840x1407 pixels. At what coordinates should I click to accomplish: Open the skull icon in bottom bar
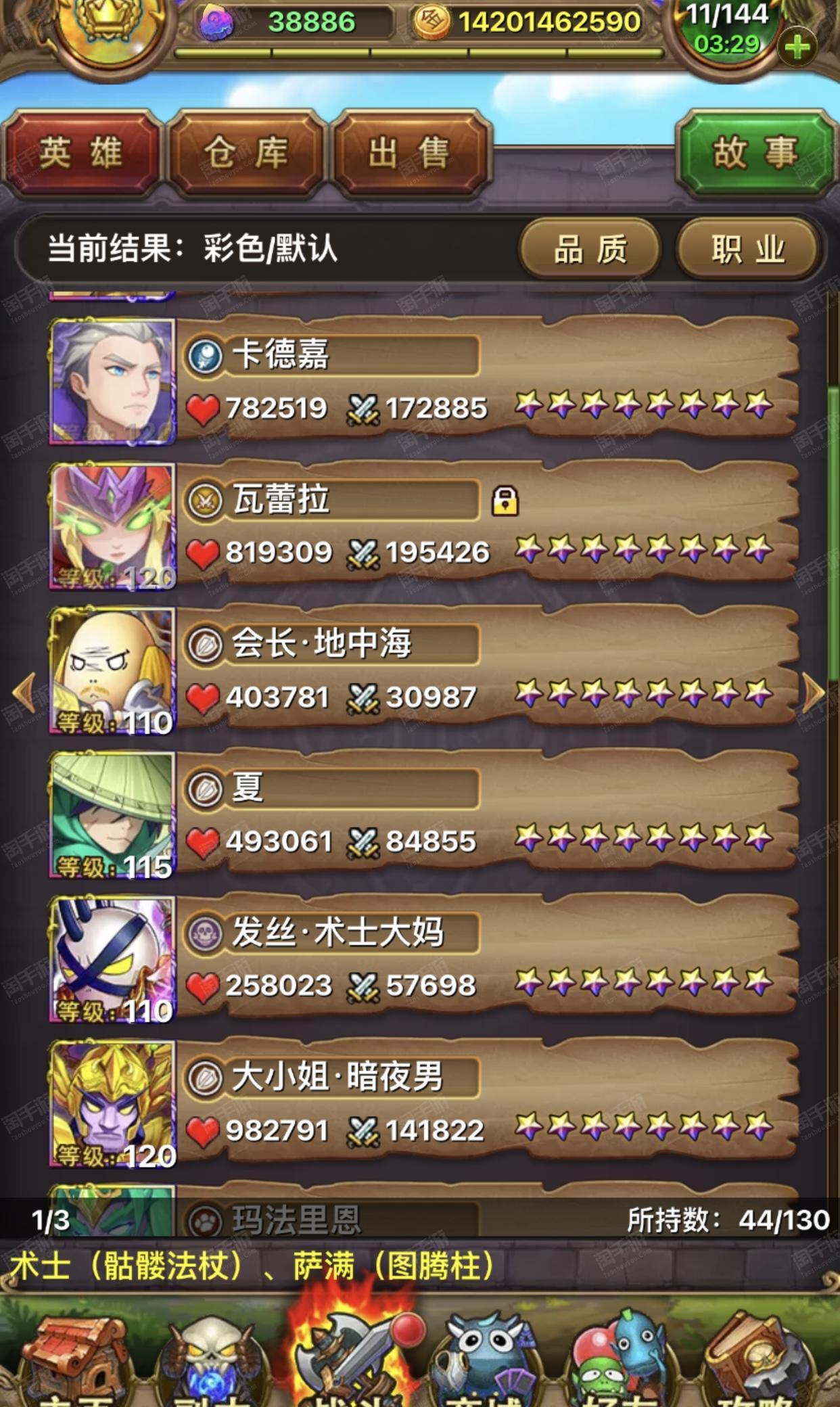point(213,1360)
